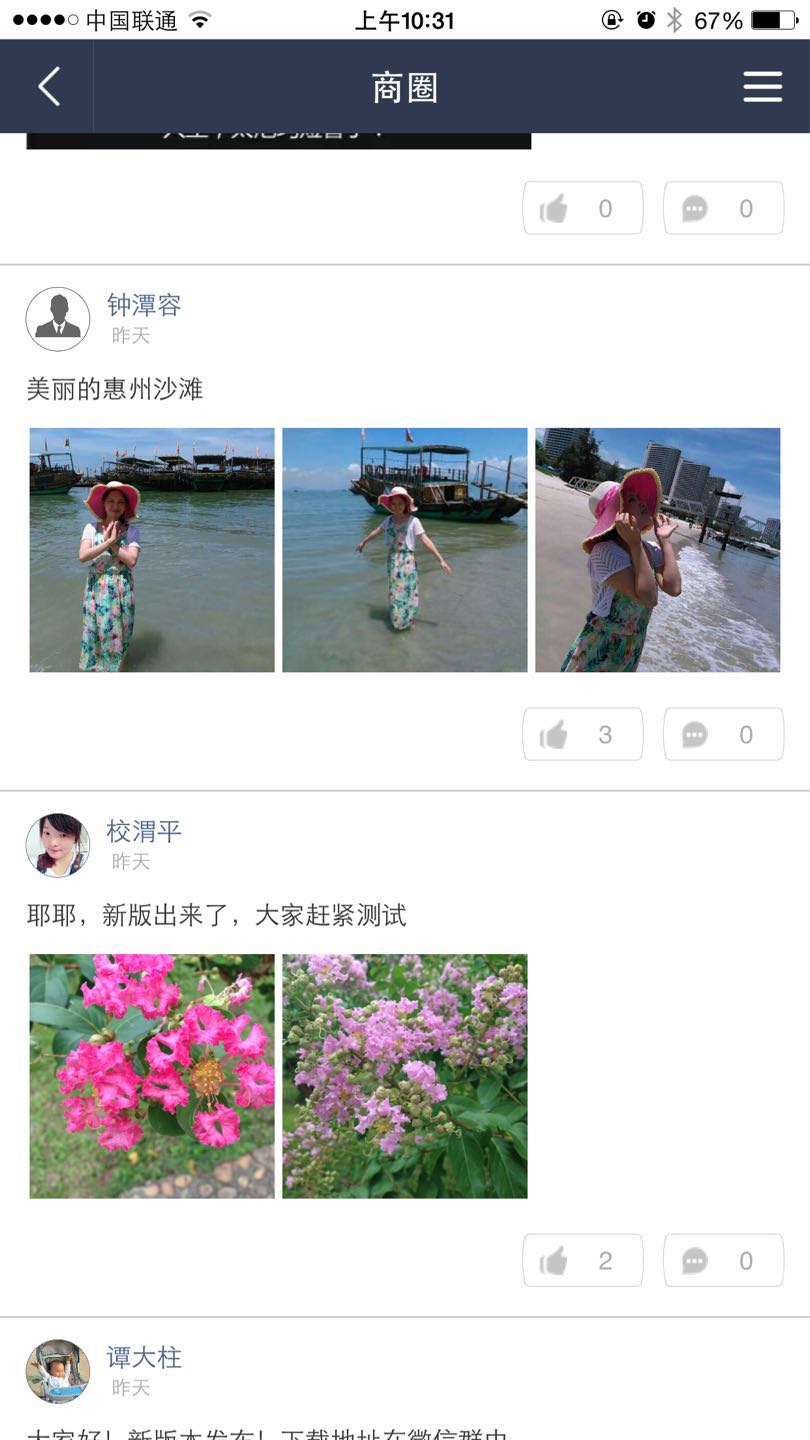Open 校渭平's bright pink flower photo
Screen dimensions: 810x1440
[x=152, y=1076]
